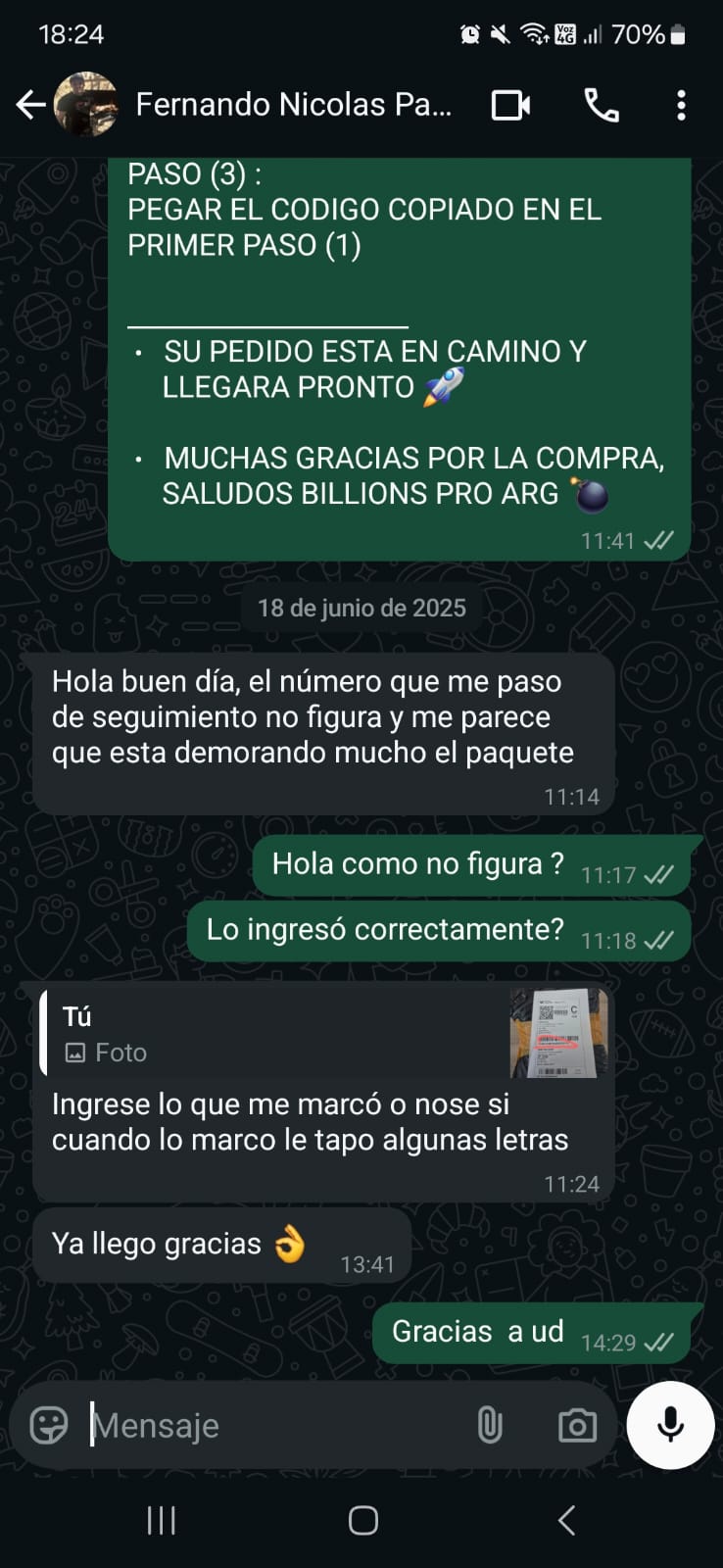Screen dimensions: 723x1568
Task: Open recent apps from navigation bar
Action: (x=162, y=1520)
